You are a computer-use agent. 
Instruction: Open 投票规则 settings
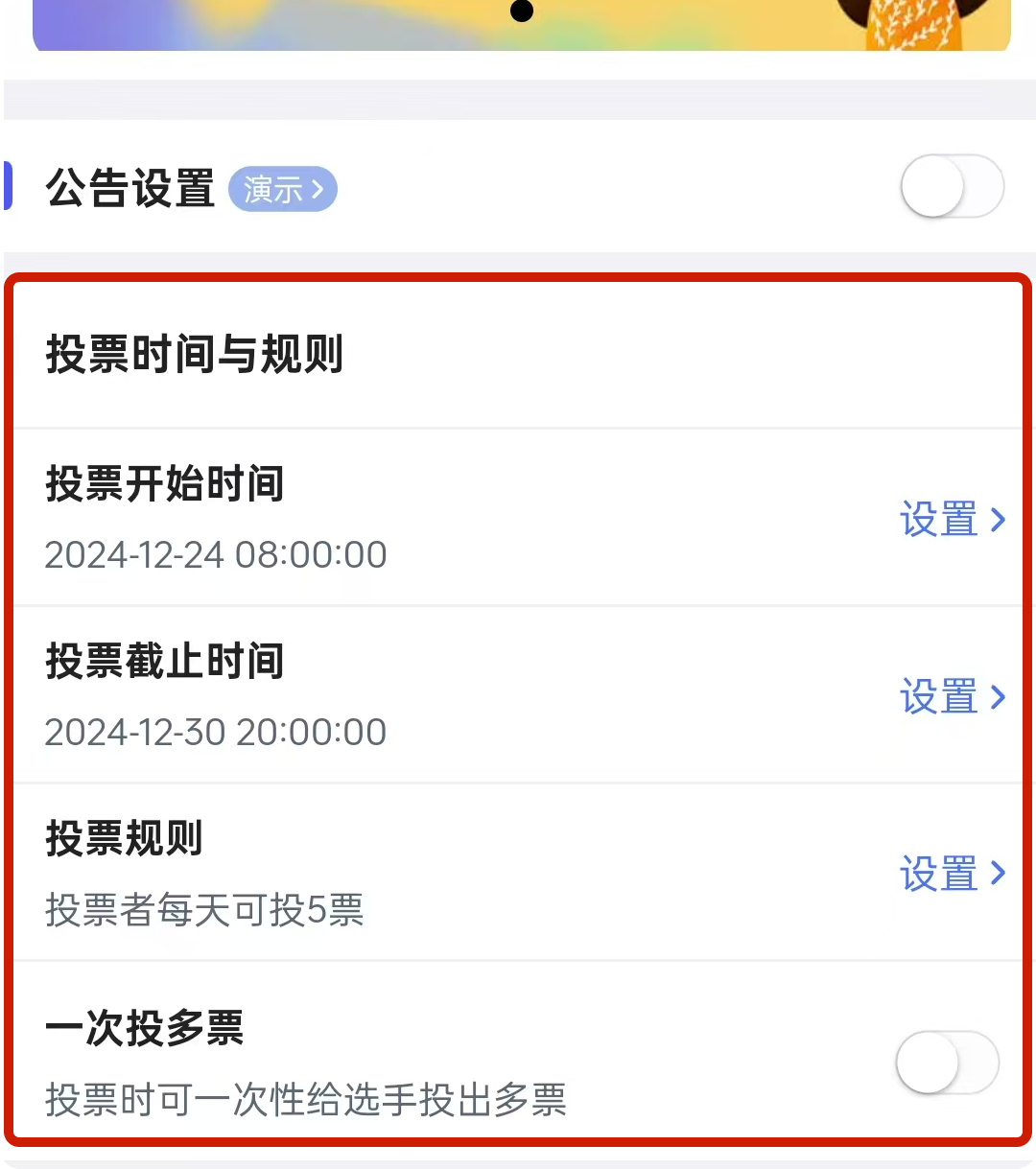pos(952,875)
